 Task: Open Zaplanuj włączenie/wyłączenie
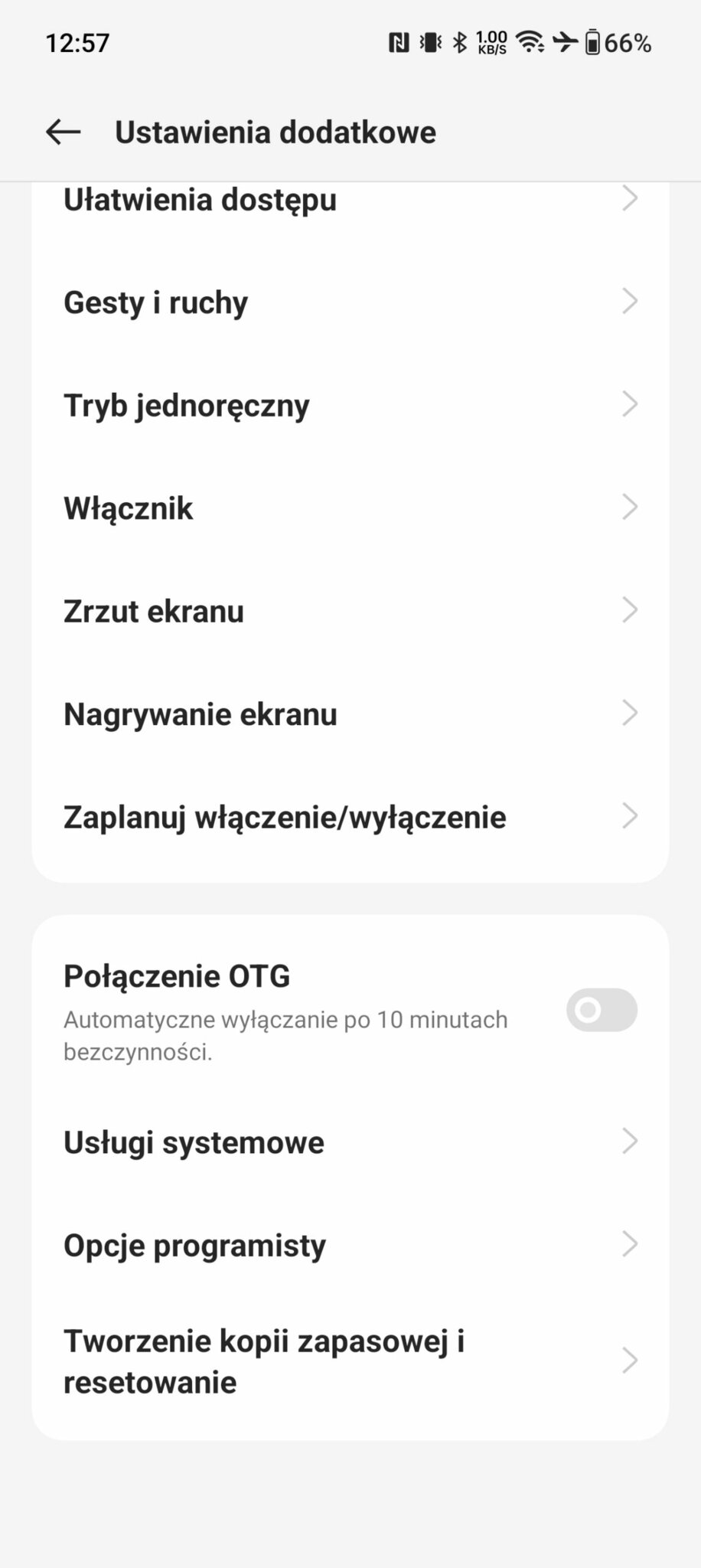click(x=350, y=816)
